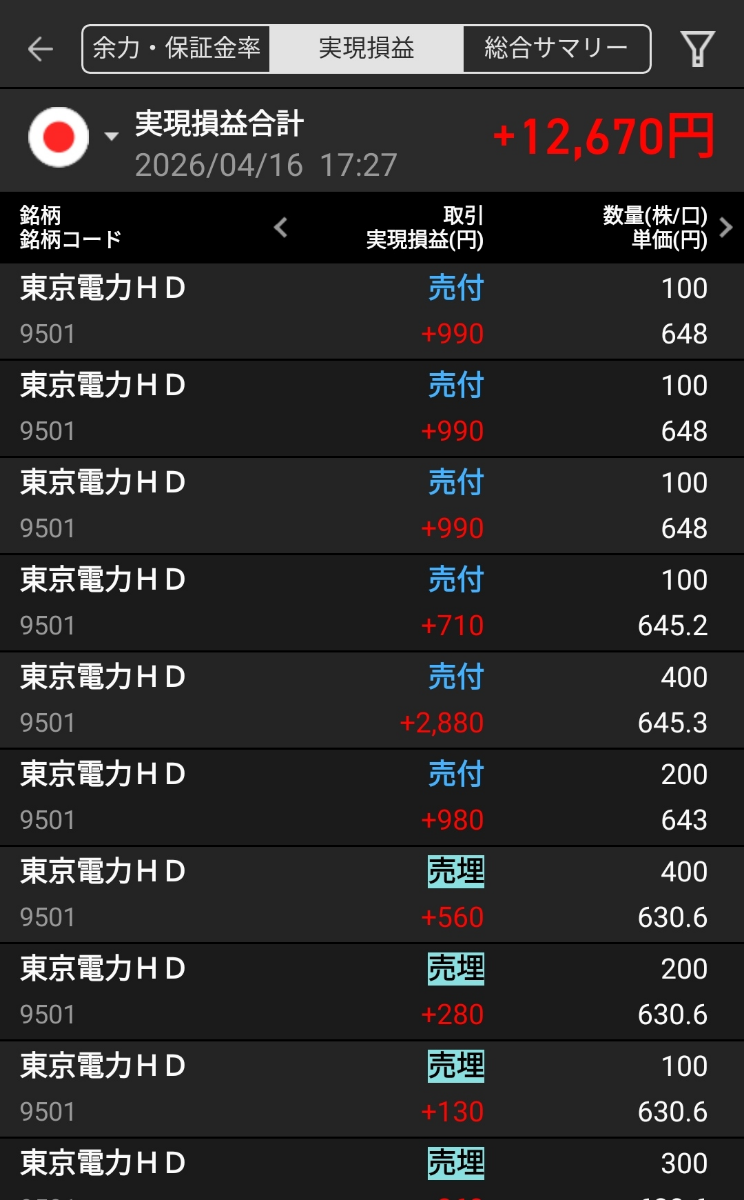The image size is (744, 1200).
Task: Tap the red circle account icon
Action: pyautogui.click(x=58, y=135)
